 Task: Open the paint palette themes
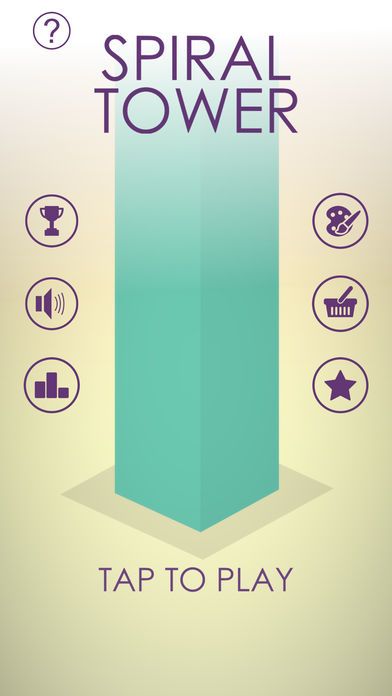(341, 221)
